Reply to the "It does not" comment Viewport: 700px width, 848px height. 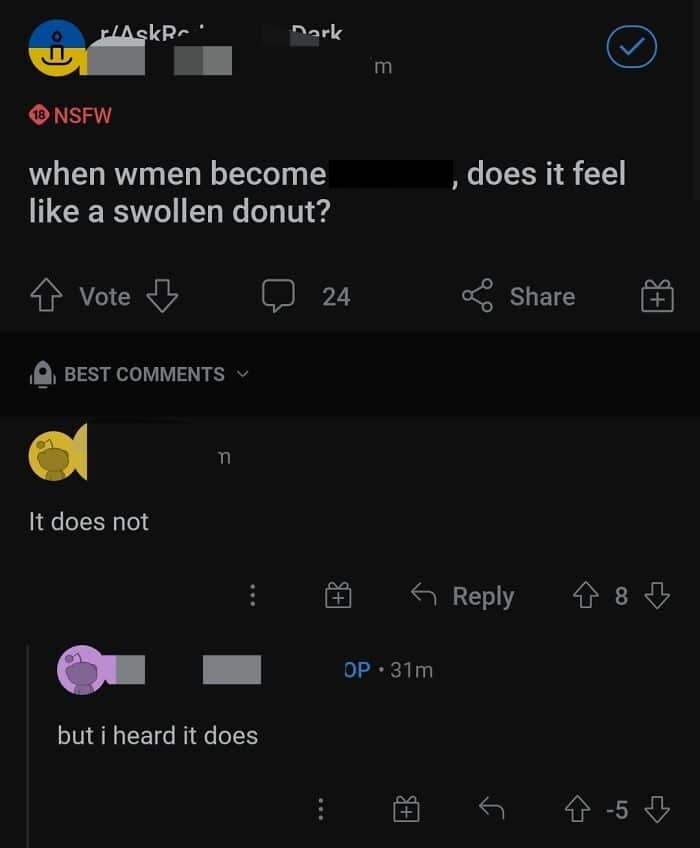coord(464,597)
